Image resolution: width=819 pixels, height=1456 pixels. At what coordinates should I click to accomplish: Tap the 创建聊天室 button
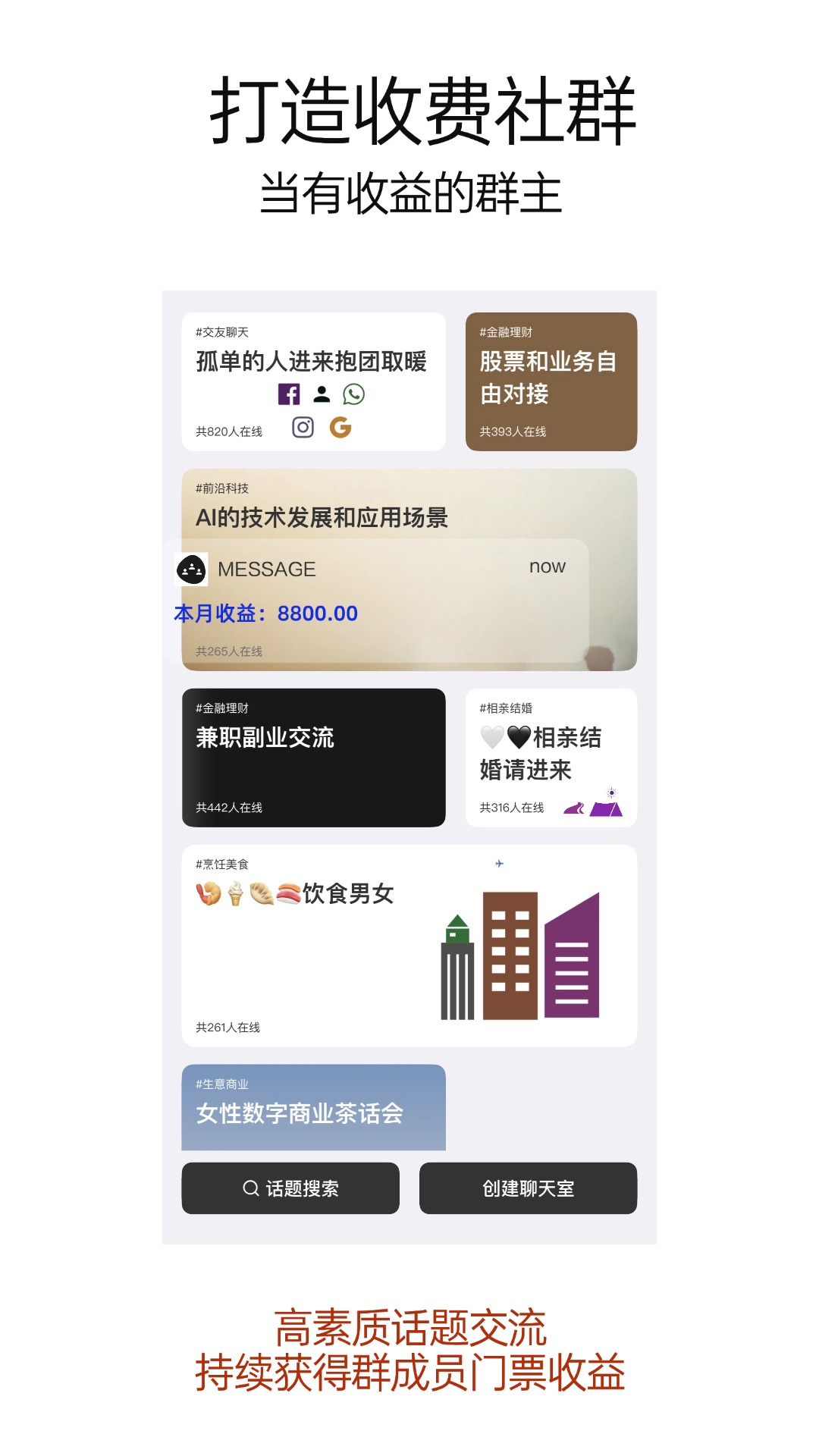click(x=528, y=1189)
